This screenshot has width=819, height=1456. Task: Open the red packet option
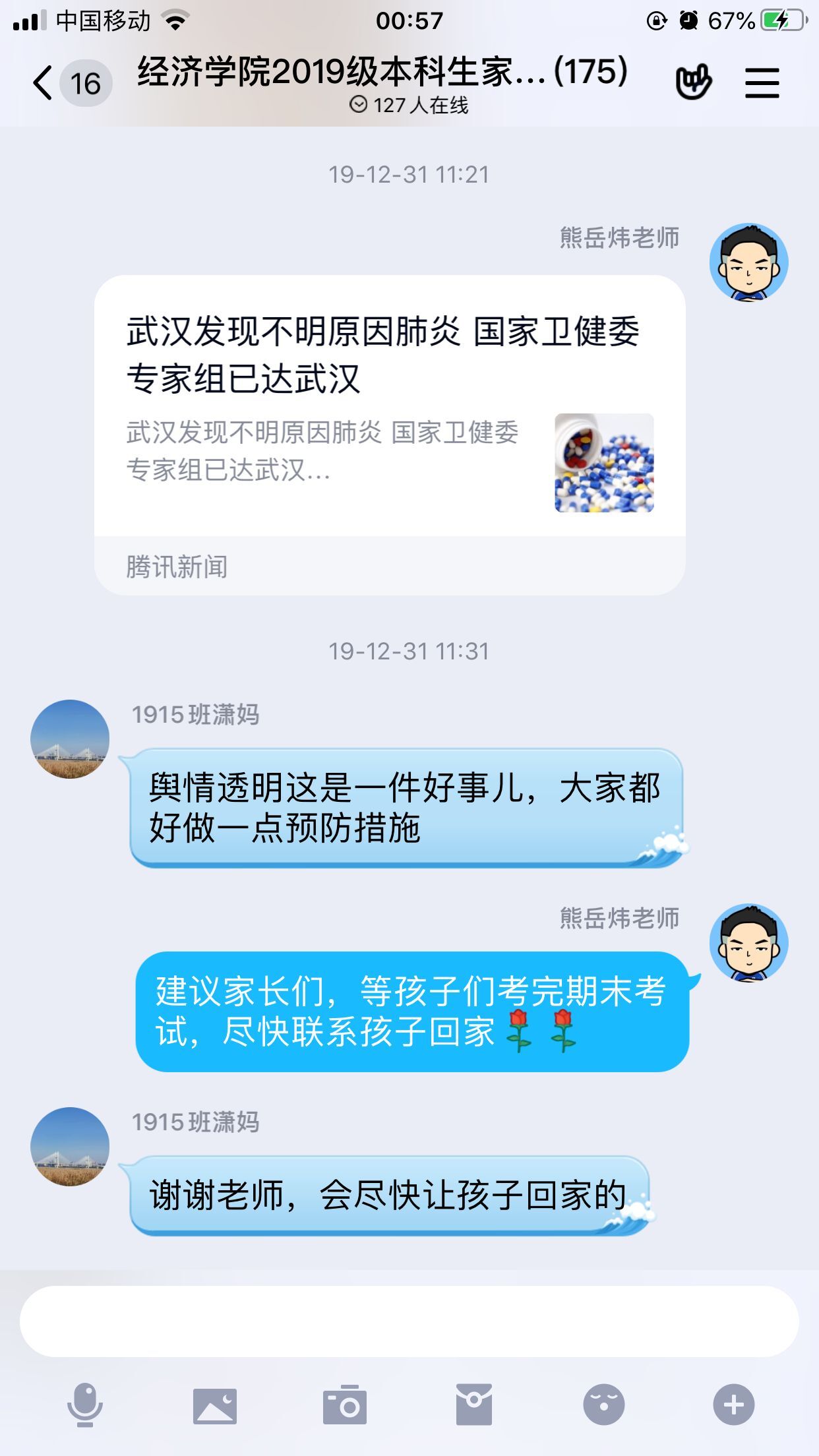coord(473,1405)
